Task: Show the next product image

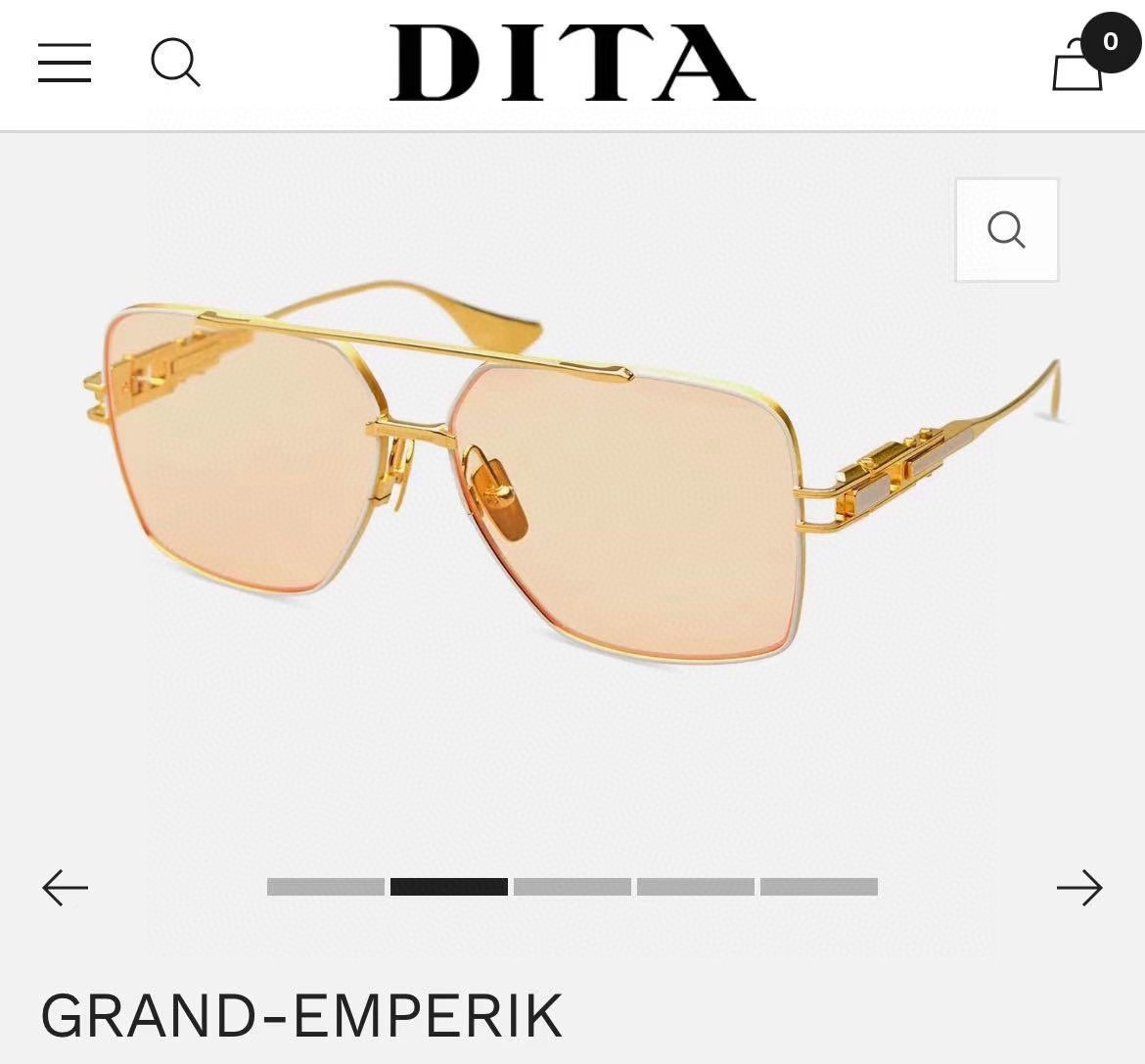Action: (x=1079, y=888)
